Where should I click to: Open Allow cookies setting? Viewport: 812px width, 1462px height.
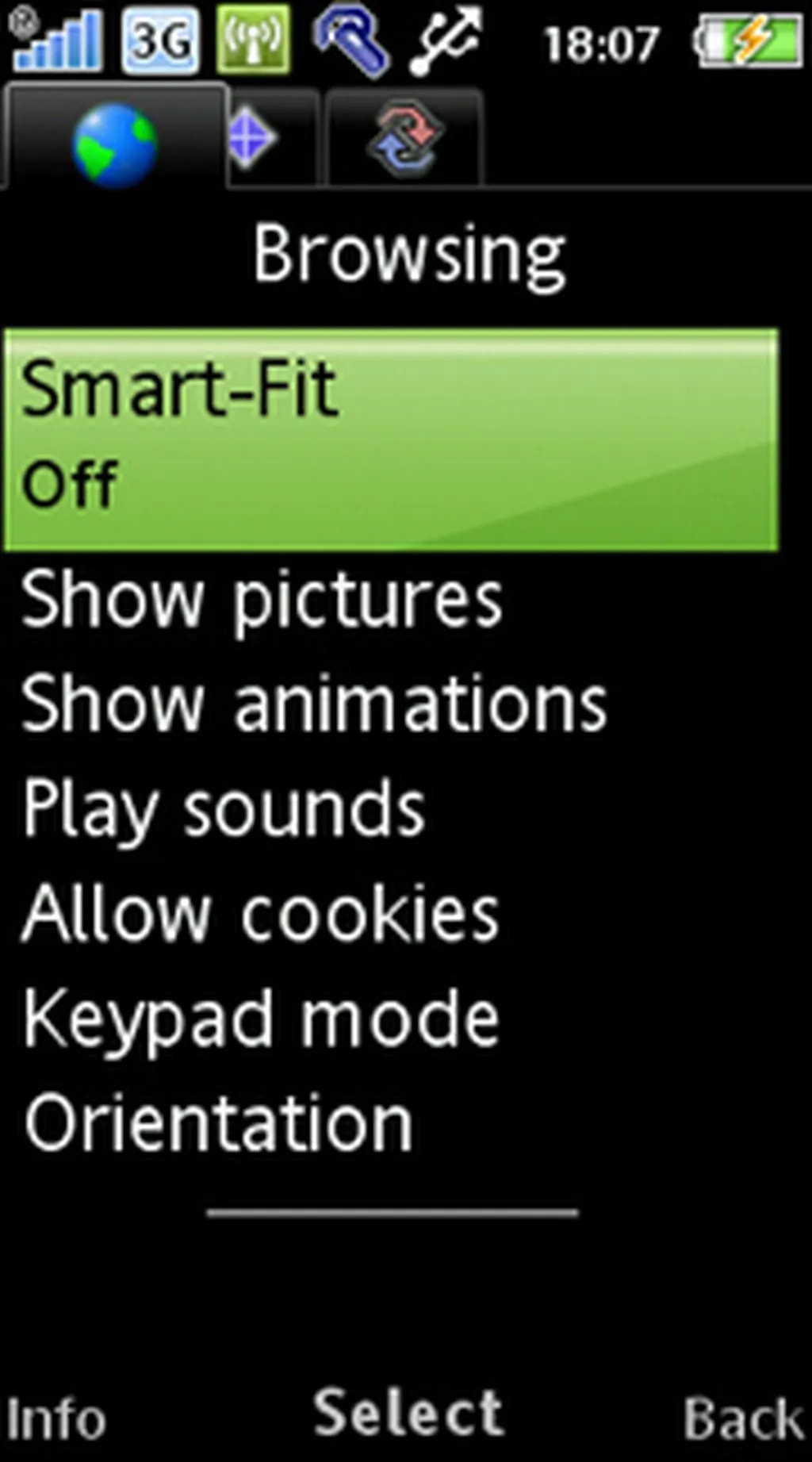[x=260, y=915]
